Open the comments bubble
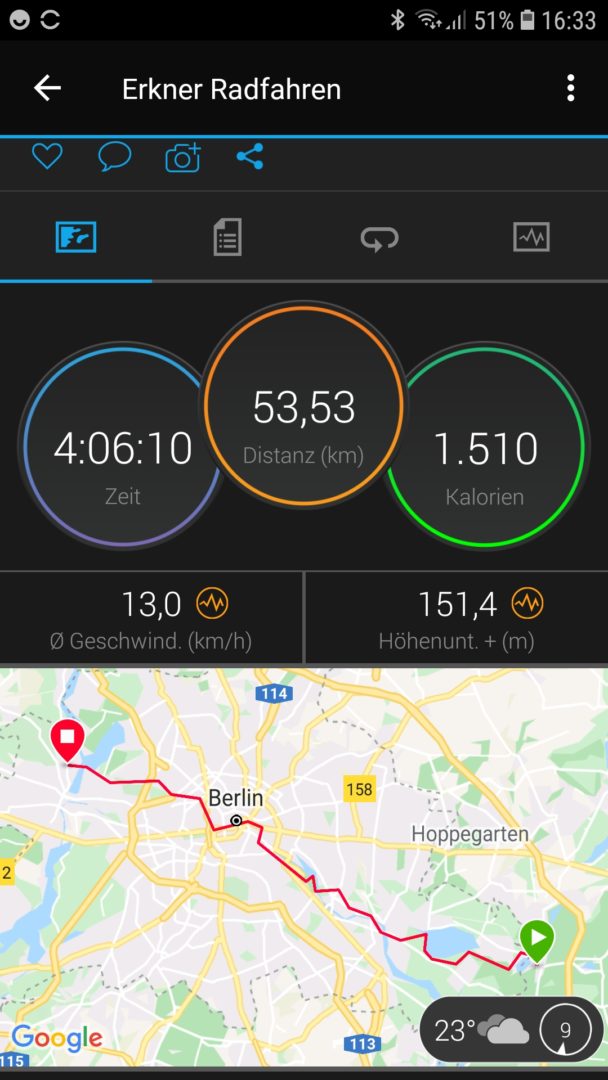The image size is (608, 1080). (x=114, y=156)
